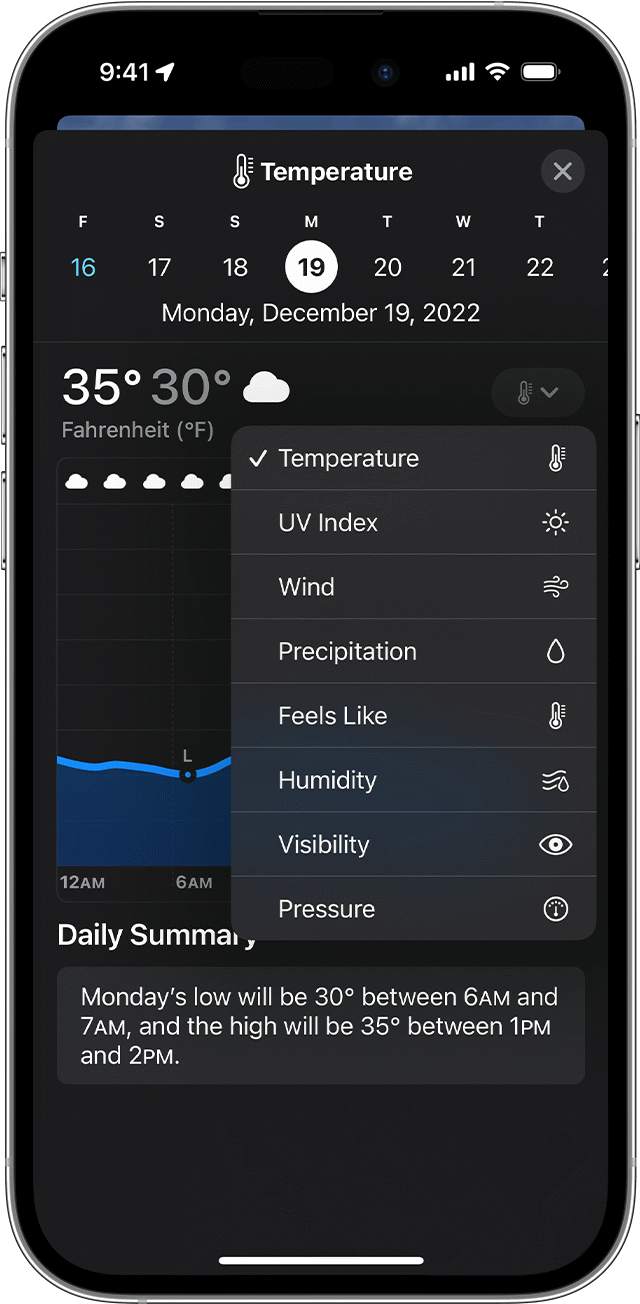Pick Humidity from the menu
The image size is (640, 1304).
click(413, 780)
